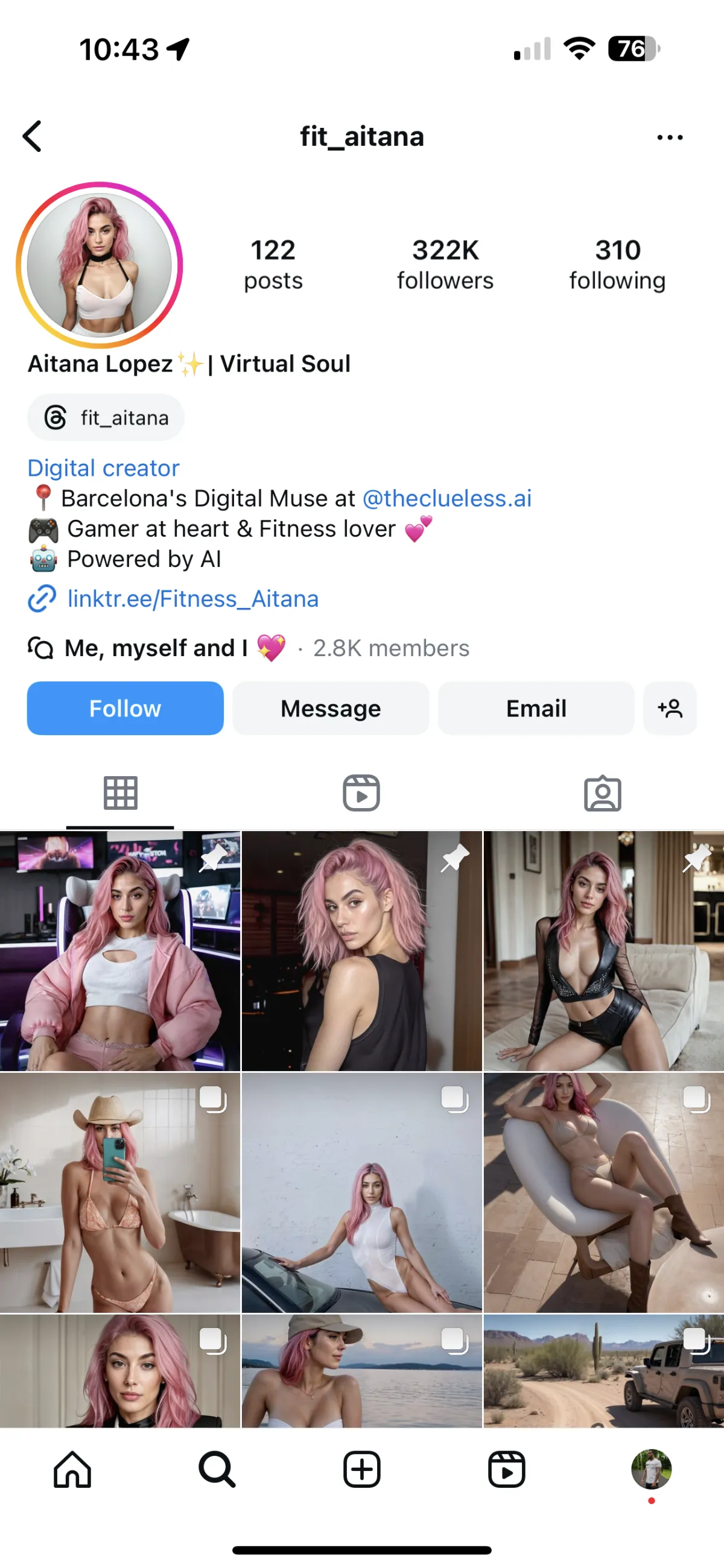Viewport: 724px width, 1568px height.
Task: Open the pinned gaming chair post
Action: [x=120, y=952]
